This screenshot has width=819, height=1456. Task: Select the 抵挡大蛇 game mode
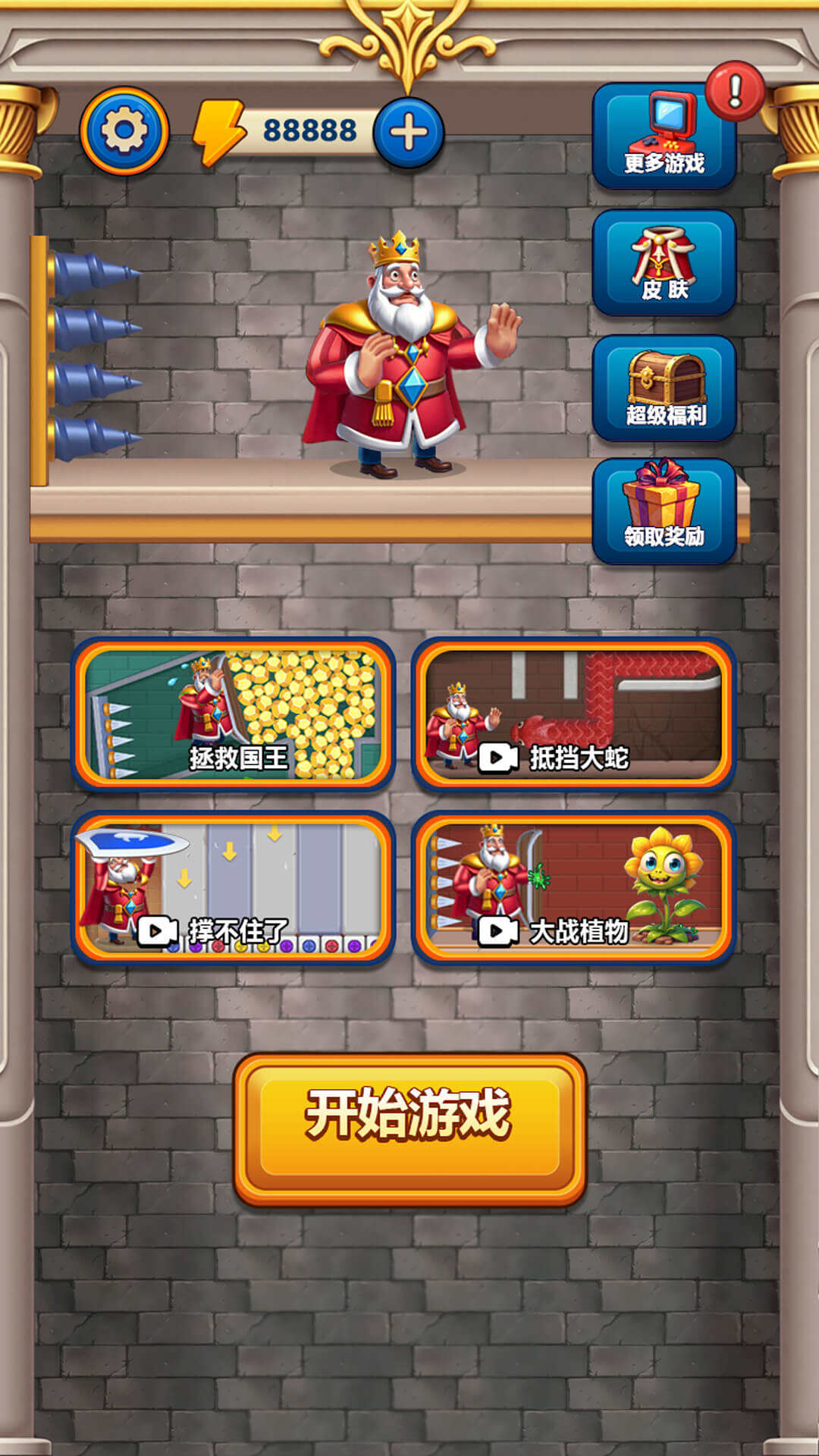tap(573, 714)
